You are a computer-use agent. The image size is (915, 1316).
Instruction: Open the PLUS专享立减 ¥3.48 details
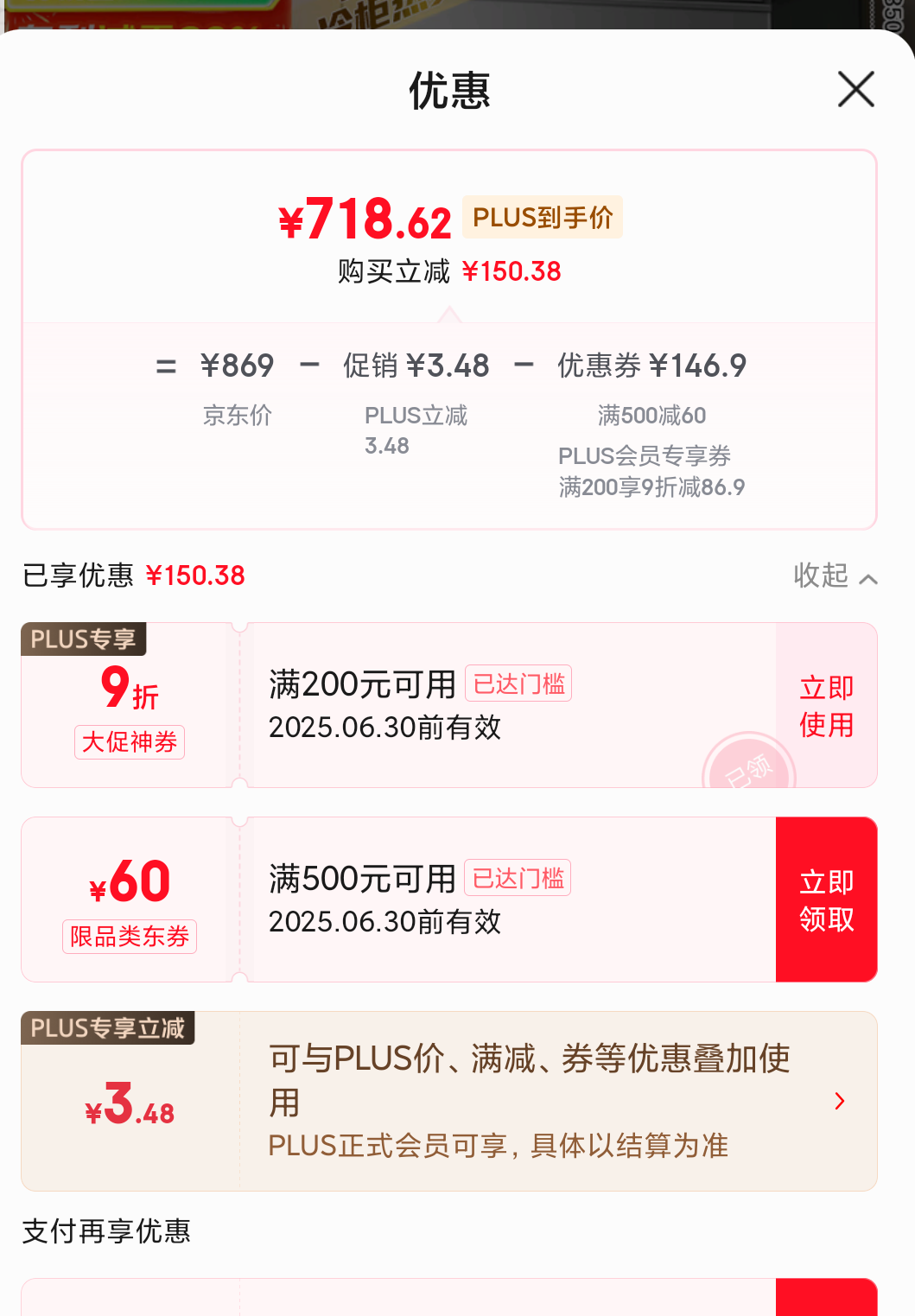click(x=838, y=1101)
